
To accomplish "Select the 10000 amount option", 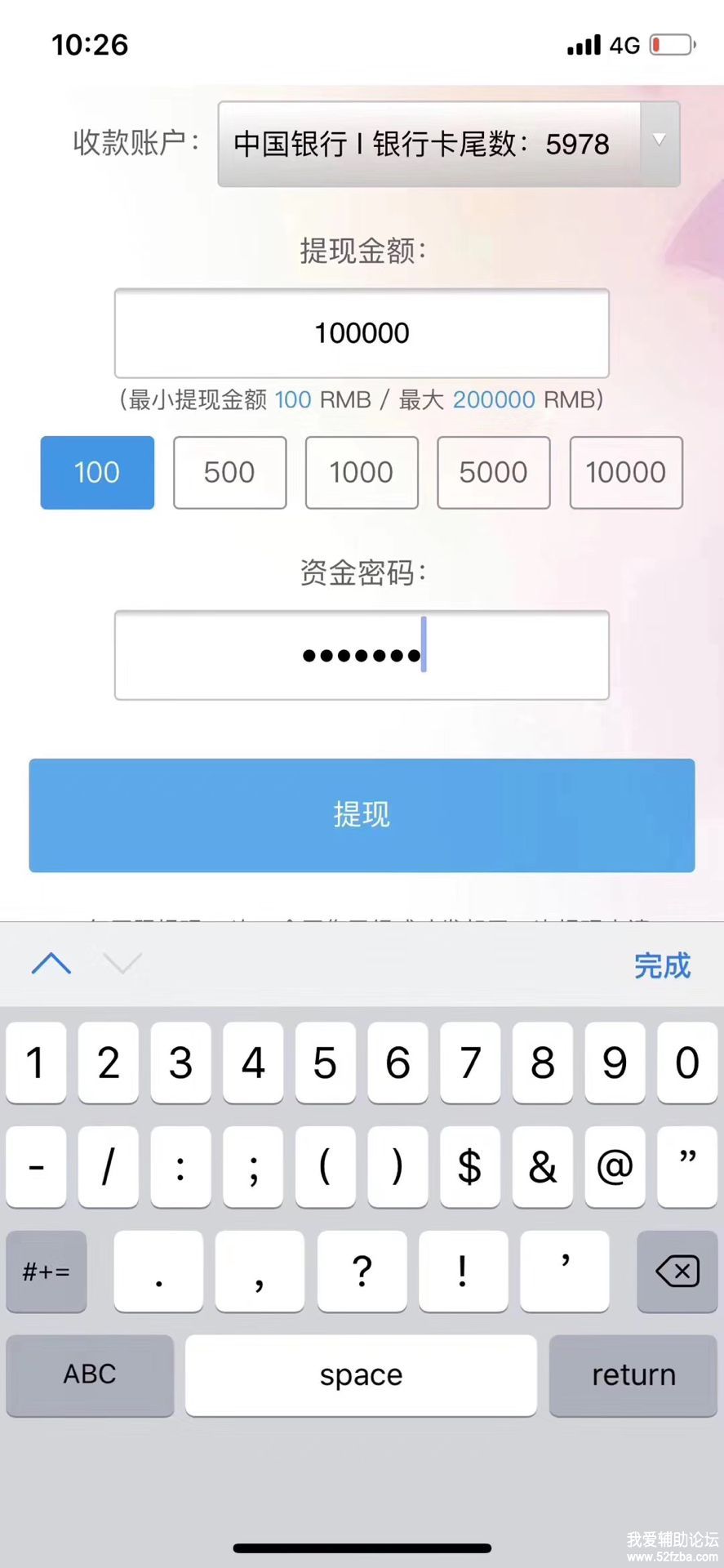I will point(626,473).
